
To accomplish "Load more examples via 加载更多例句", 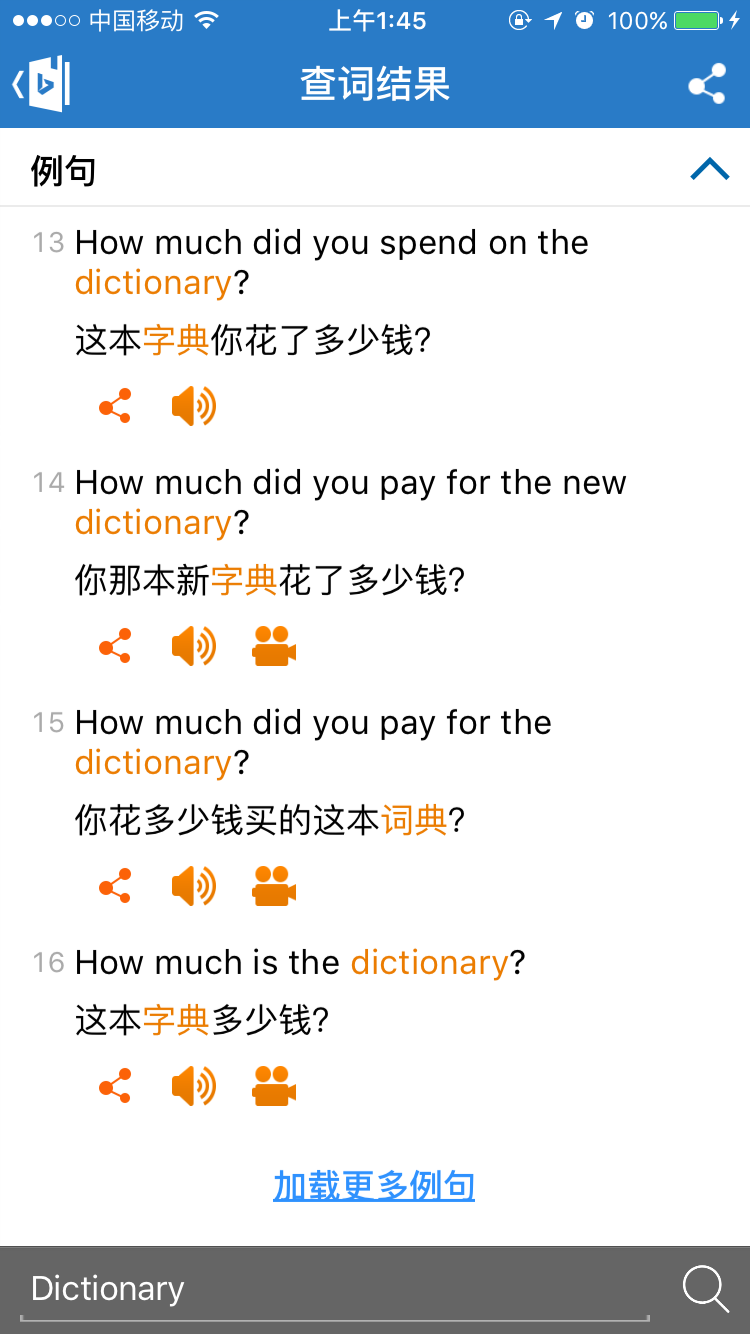I will [374, 1186].
